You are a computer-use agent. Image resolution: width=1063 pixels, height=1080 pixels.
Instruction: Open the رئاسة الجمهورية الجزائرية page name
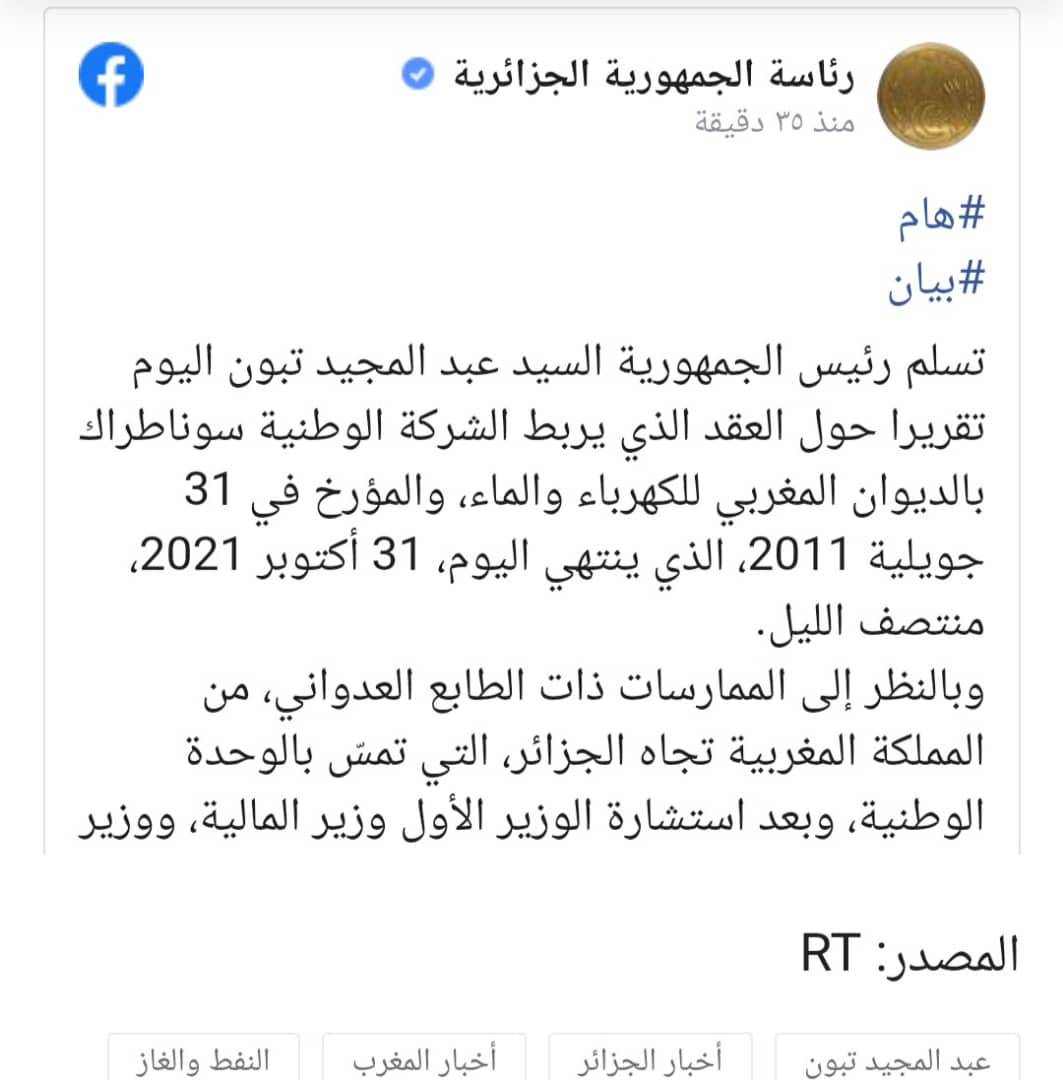(648, 77)
